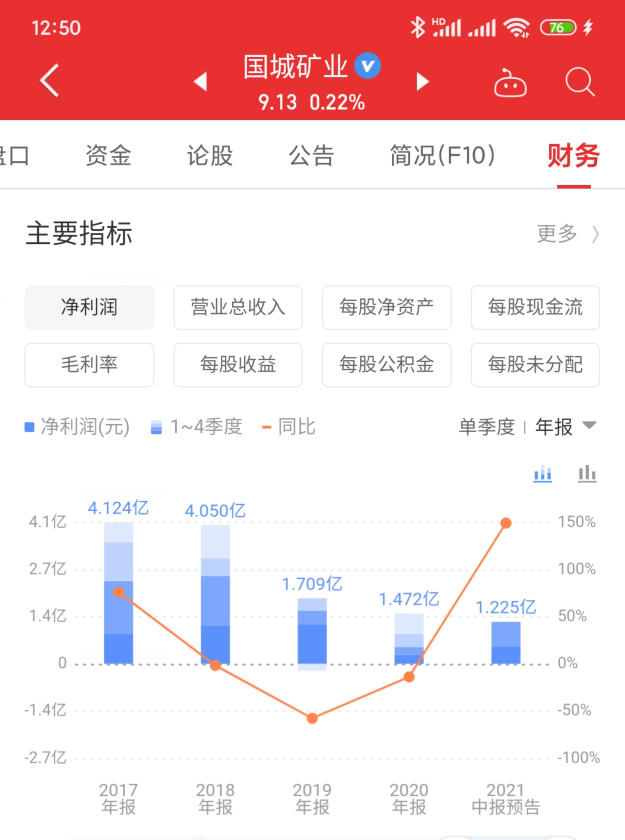The width and height of the screenshot is (625, 840).
Task: Open the 简况(F10) tab
Action: [442, 155]
